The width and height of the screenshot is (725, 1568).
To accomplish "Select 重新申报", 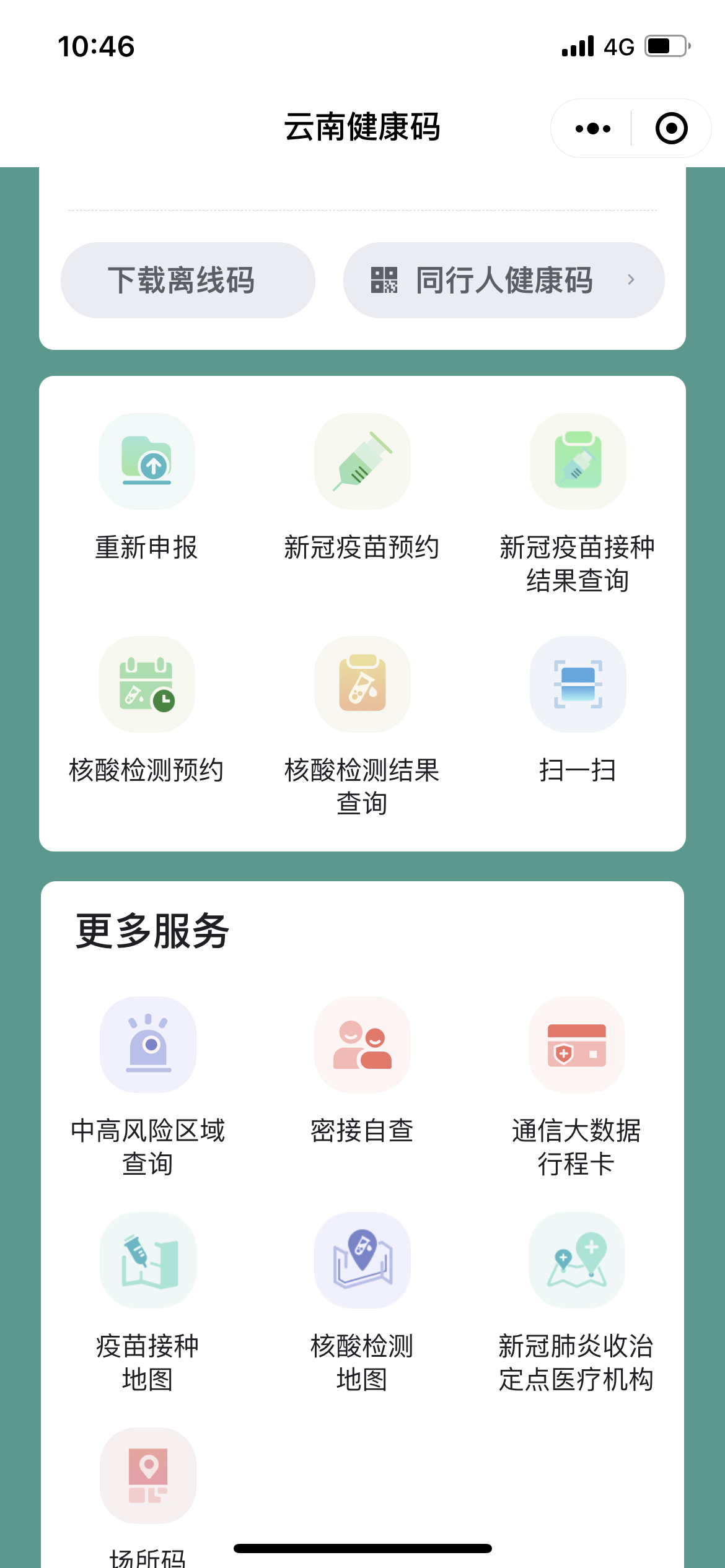I will [147, 461].
